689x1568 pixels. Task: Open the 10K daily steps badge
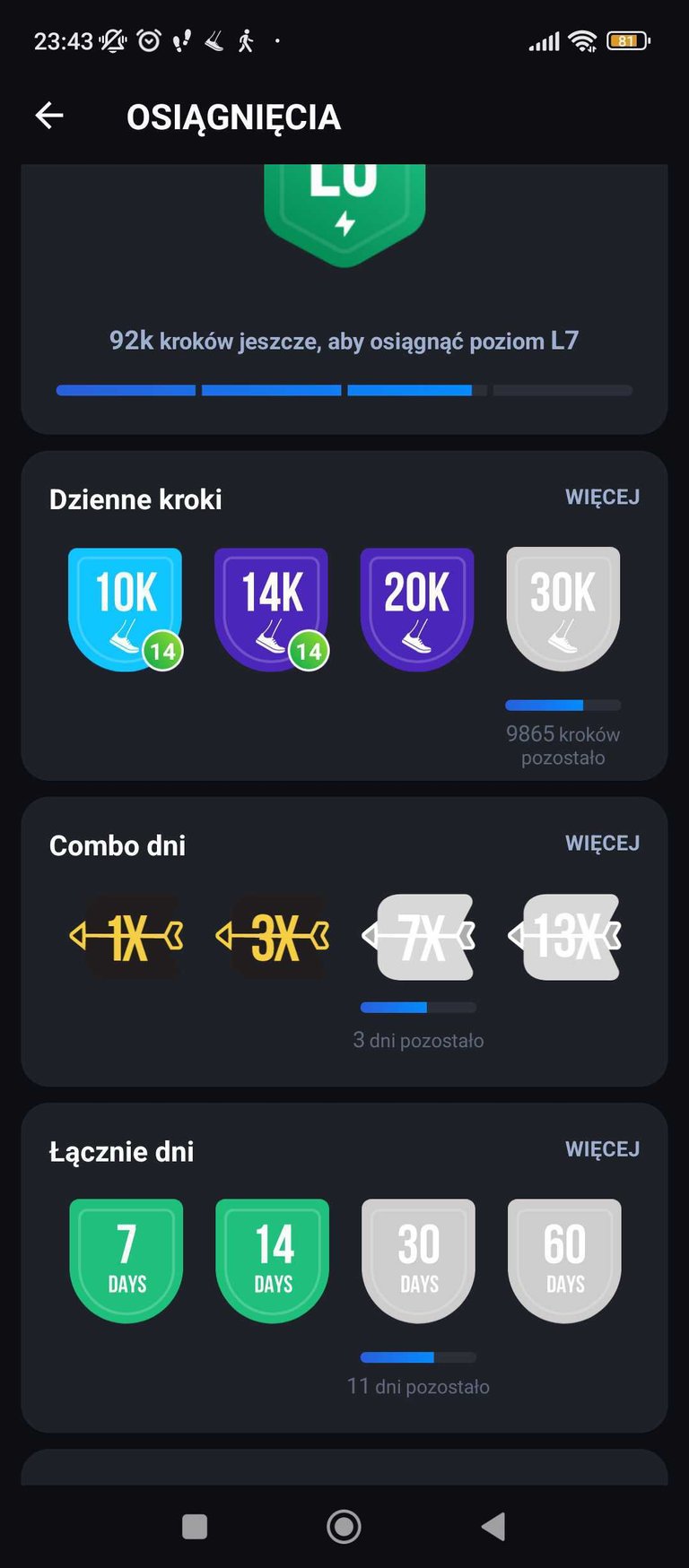coord(126,610)
